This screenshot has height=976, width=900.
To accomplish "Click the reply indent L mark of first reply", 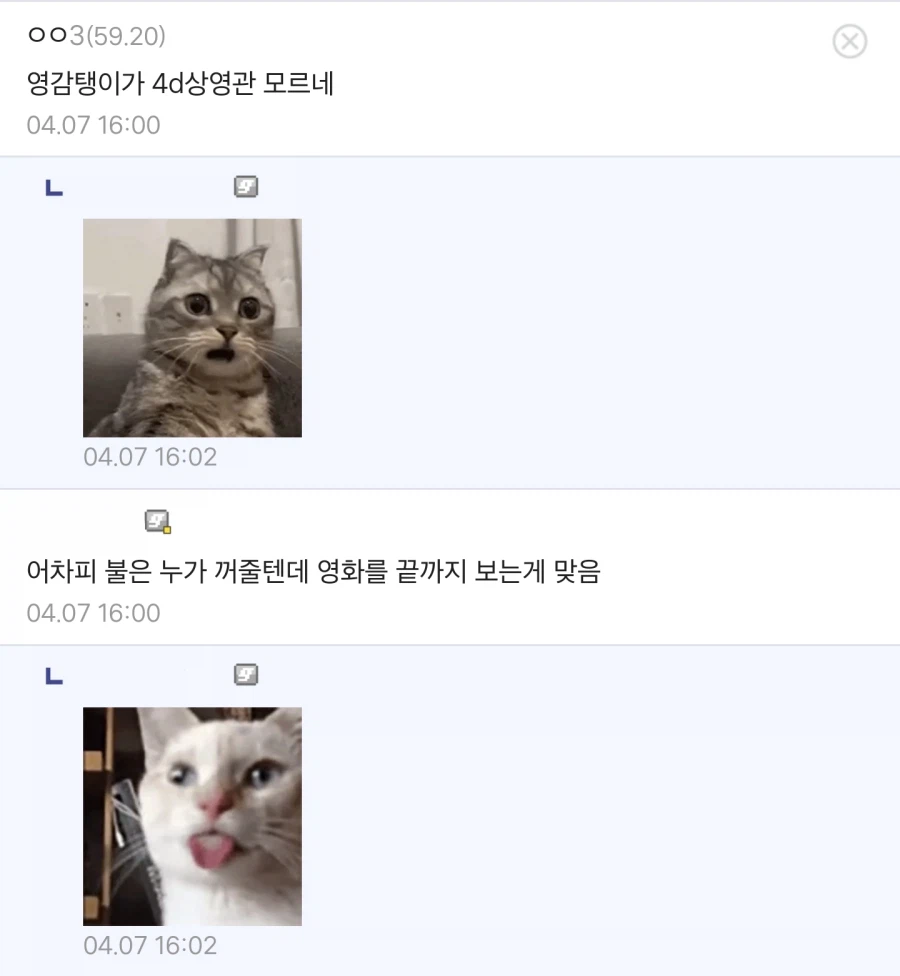I will (54, 187).
